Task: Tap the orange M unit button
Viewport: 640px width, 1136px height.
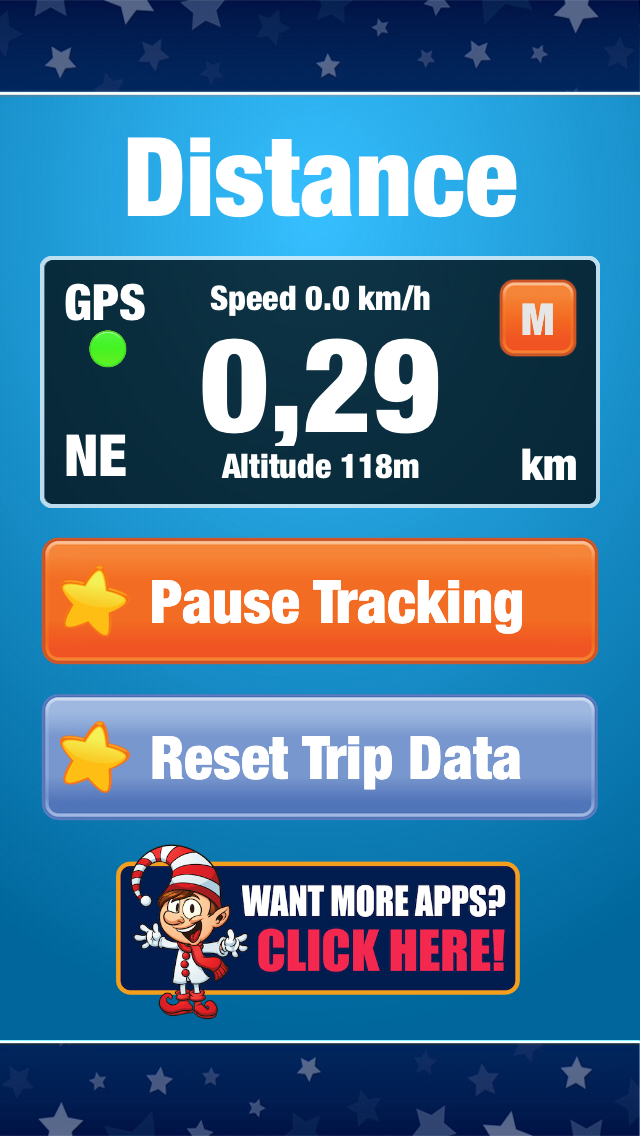Action: (x=538, y=318)
